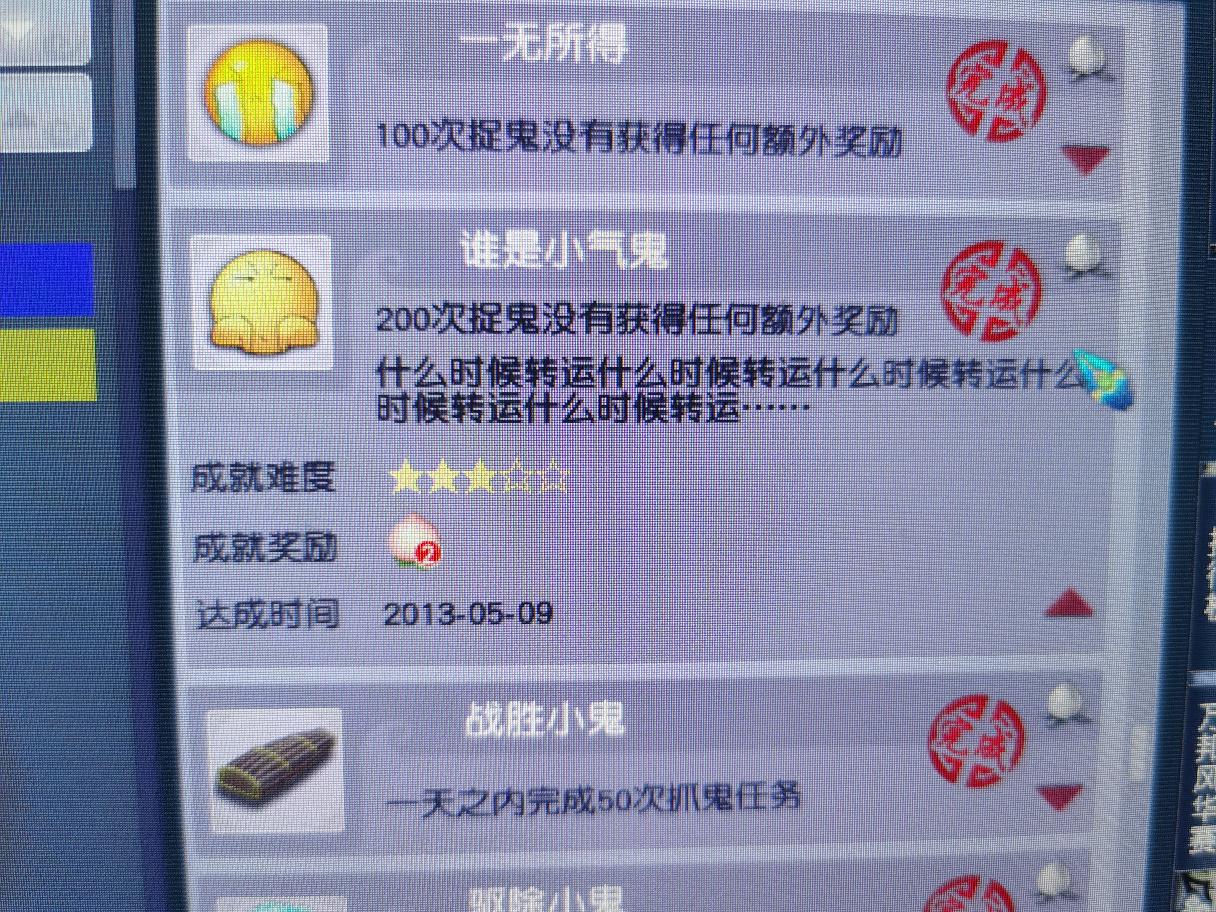The width and height of the screenshot is (1216, 912).
Task: Collapse the 谁是小气鬼 achievement details
Action: (1068, 604)
